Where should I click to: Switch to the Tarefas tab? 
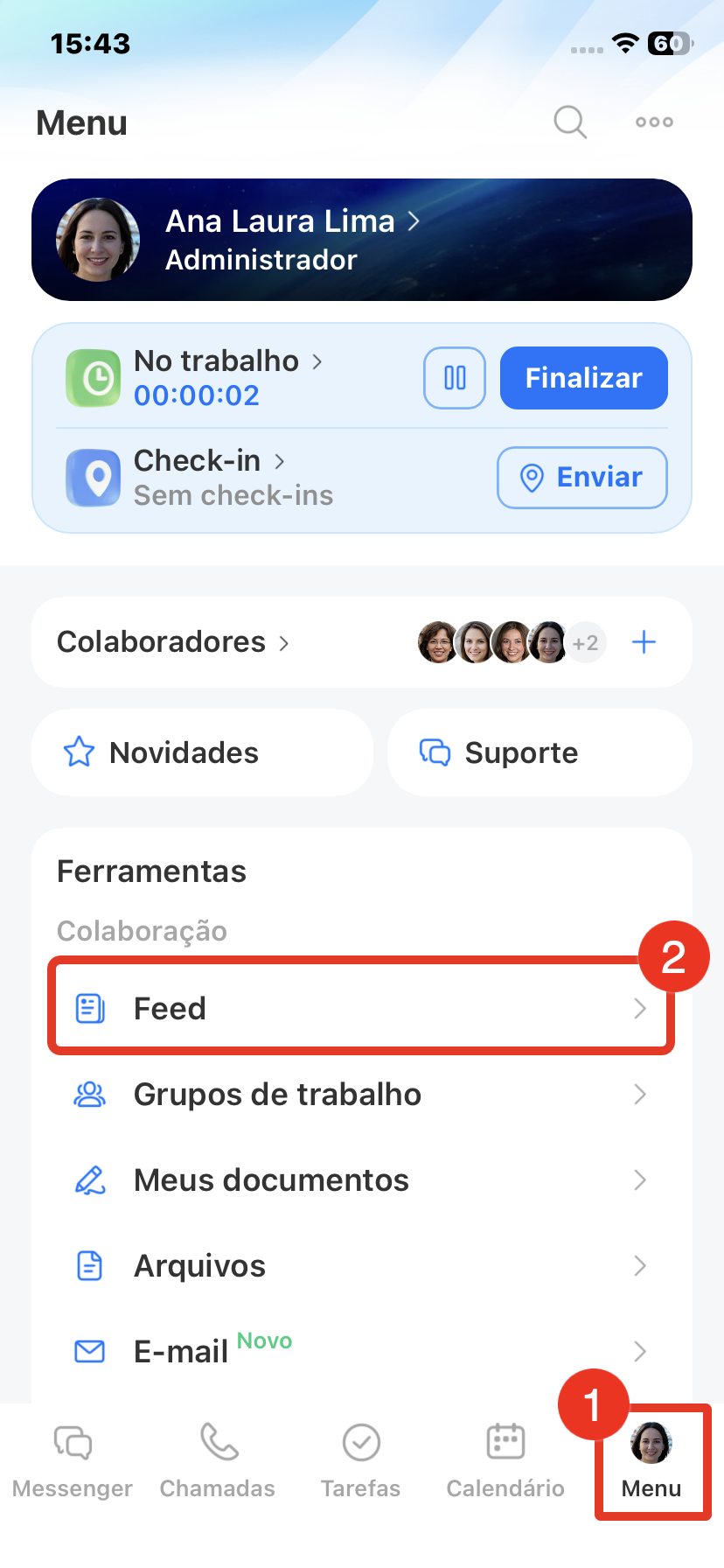(361, 1459)
